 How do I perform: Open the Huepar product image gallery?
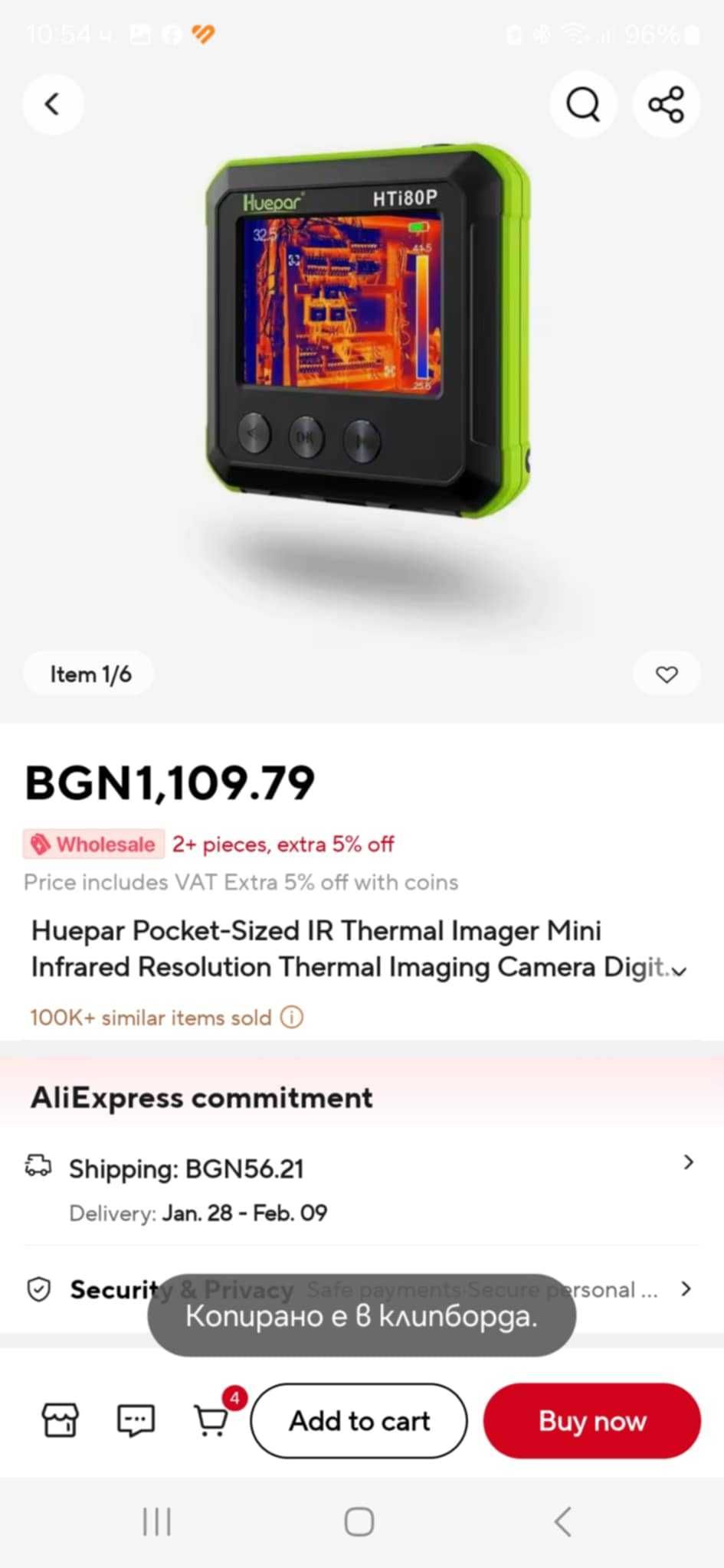coord(366,337)
